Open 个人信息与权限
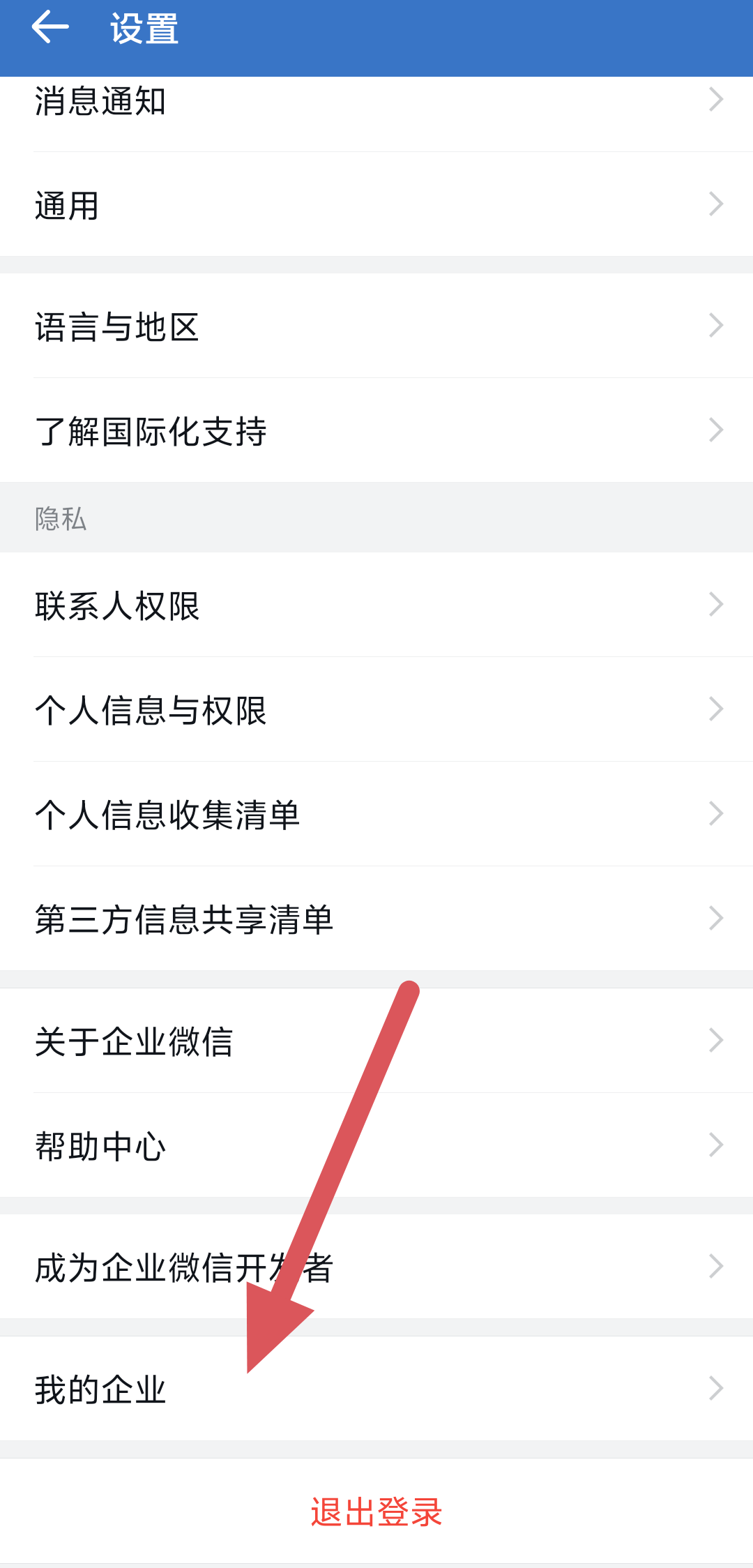Screen dimensions: 753x1568 click(376, 710)
